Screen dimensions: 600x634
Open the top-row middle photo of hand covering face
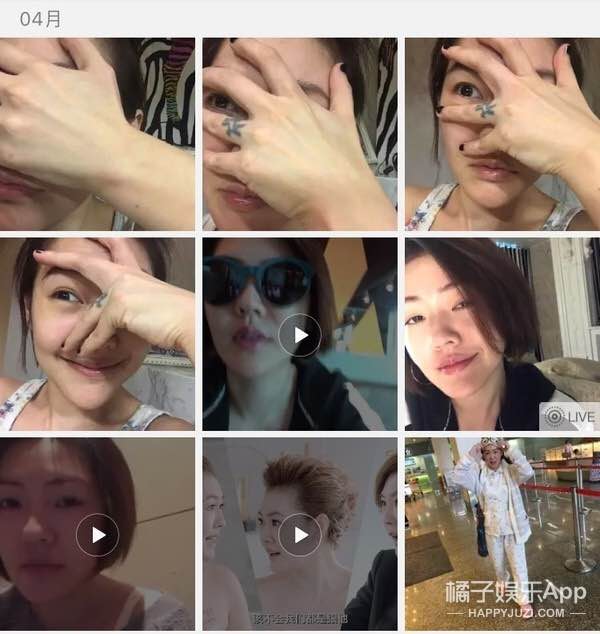coord(299,134)
